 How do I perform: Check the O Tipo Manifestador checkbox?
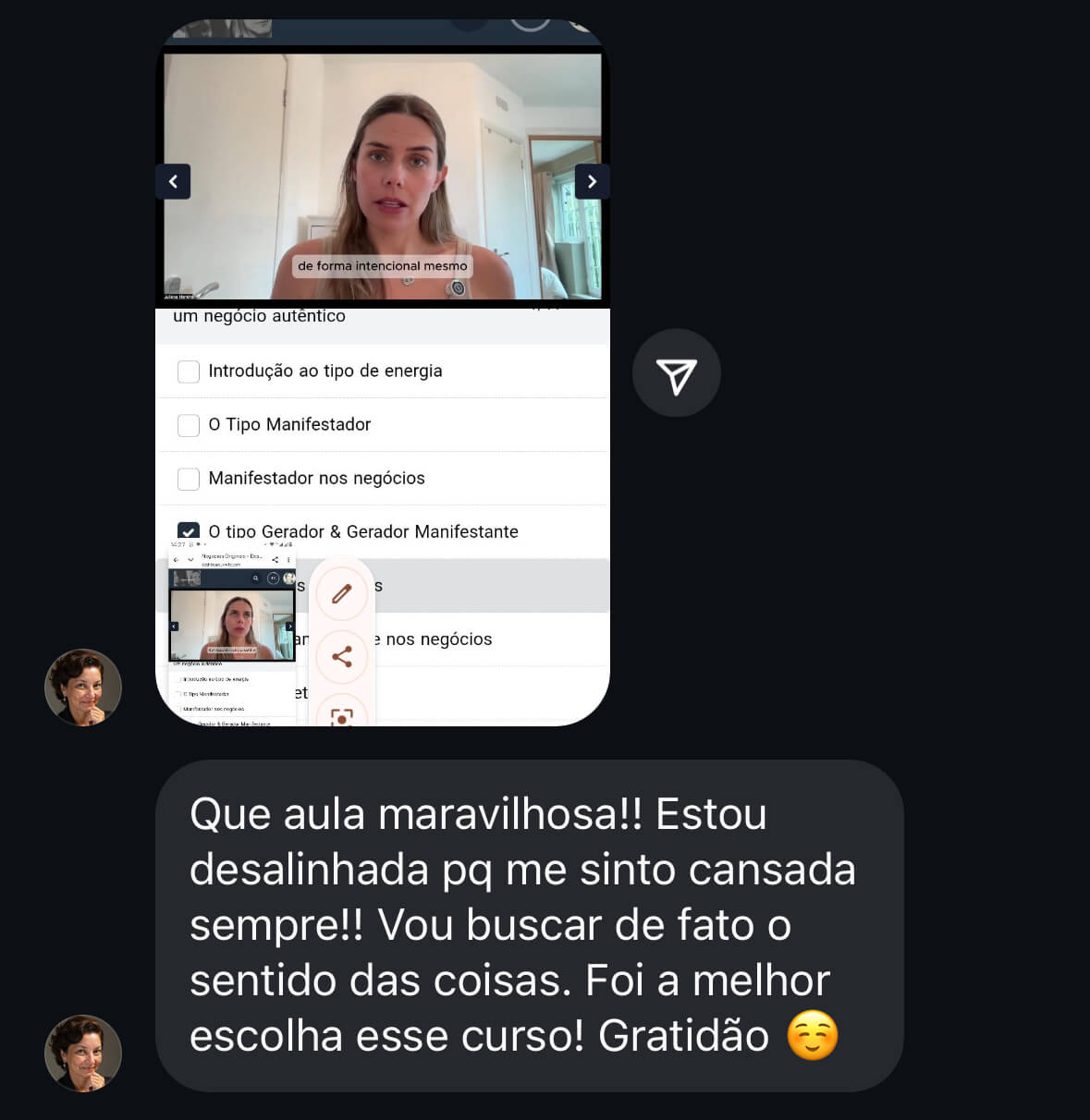(x=189, y=424)
